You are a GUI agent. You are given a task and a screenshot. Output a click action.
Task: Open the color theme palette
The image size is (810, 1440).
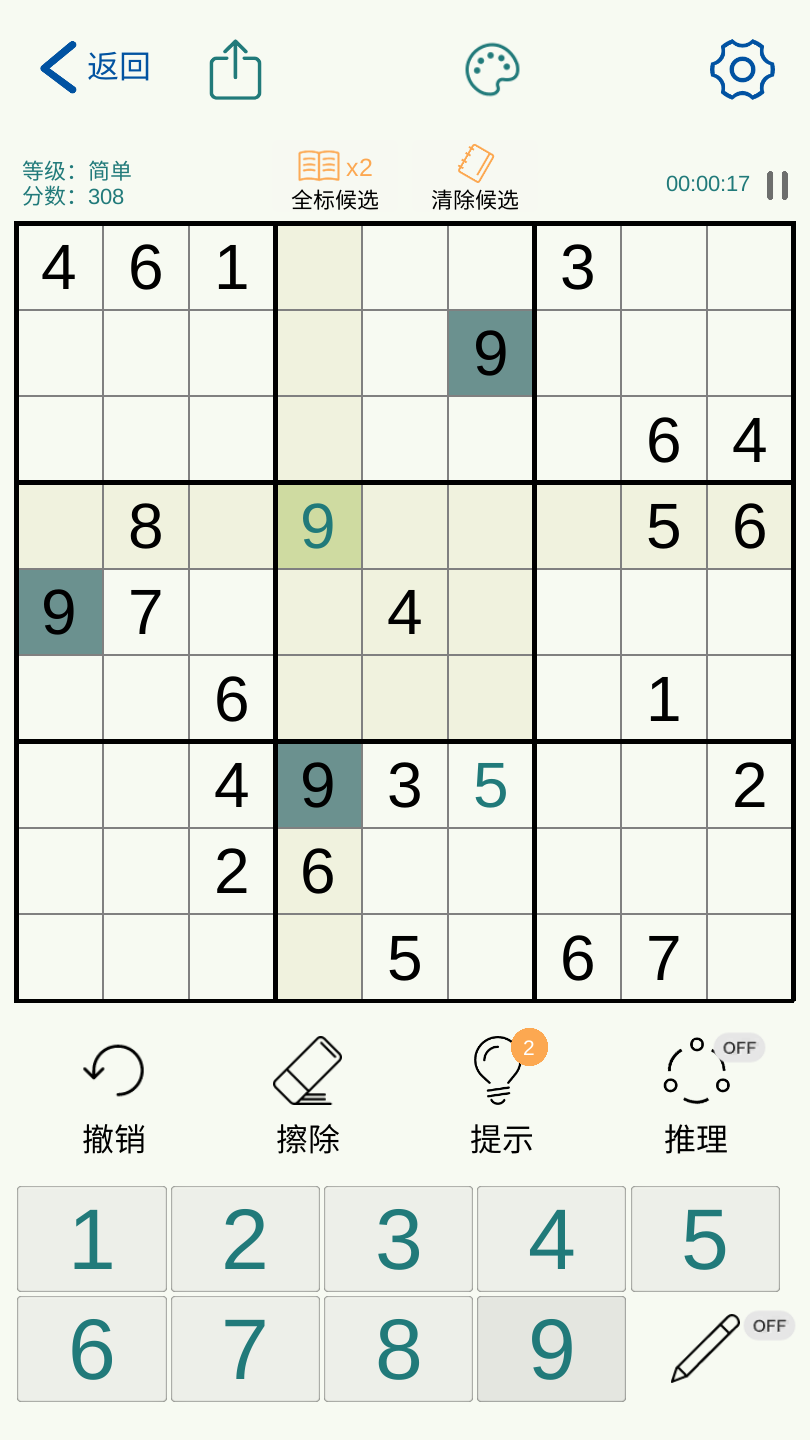point(493,69)
